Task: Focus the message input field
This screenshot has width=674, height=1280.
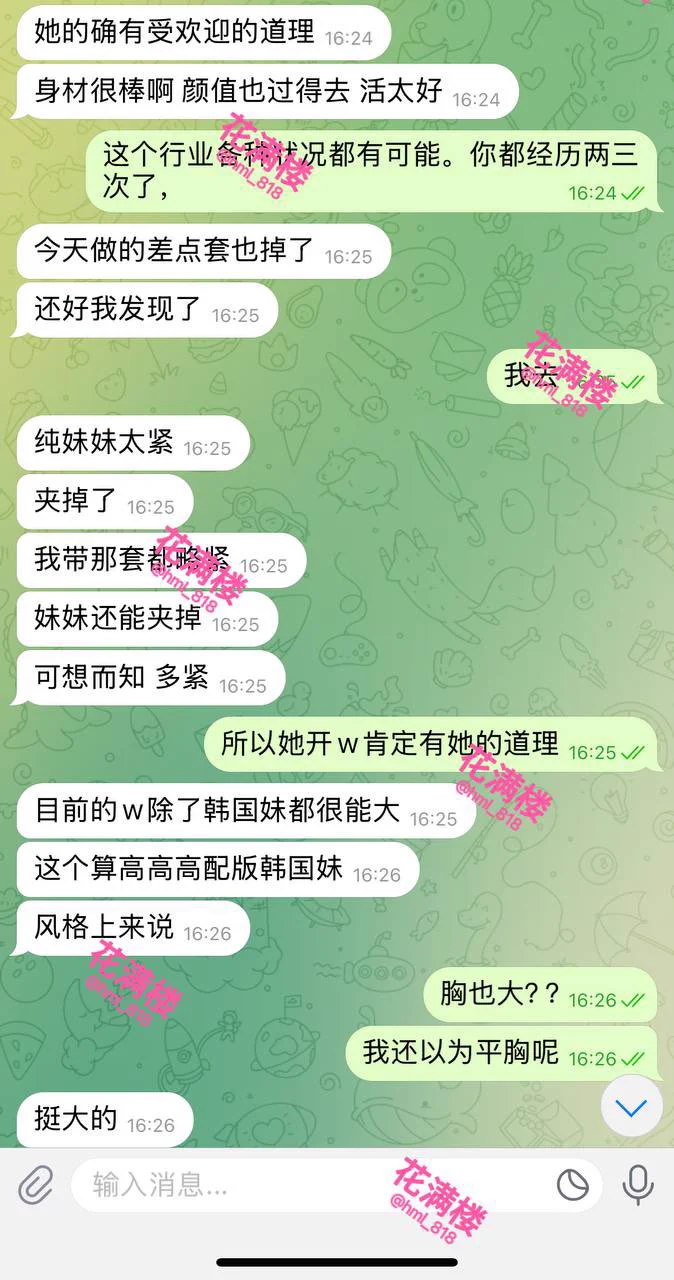Action: 300,1186
